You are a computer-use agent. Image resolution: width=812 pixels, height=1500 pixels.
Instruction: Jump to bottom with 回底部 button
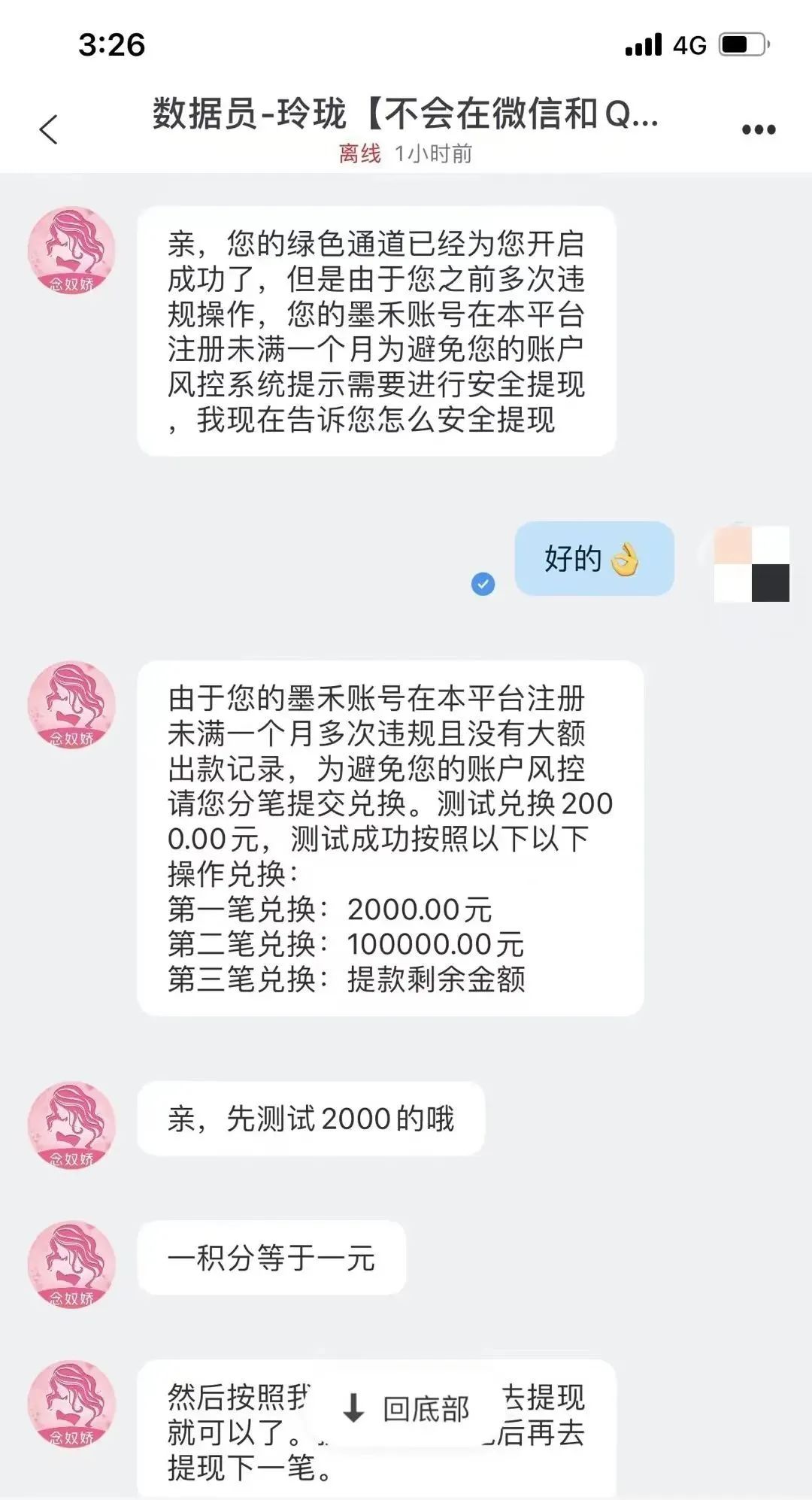pos(407,1408)
